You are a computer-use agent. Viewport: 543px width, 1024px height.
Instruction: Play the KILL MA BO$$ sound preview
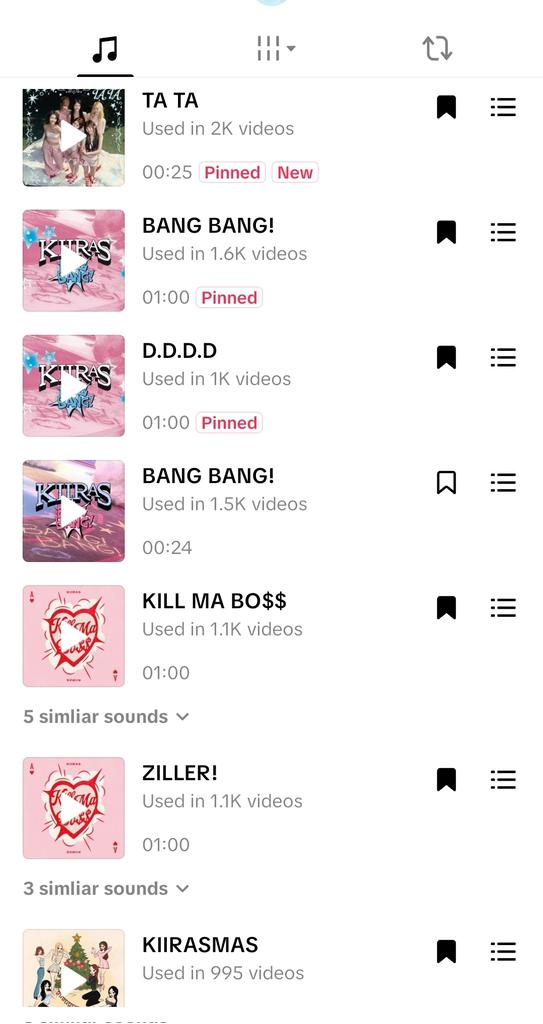[73, 636]
